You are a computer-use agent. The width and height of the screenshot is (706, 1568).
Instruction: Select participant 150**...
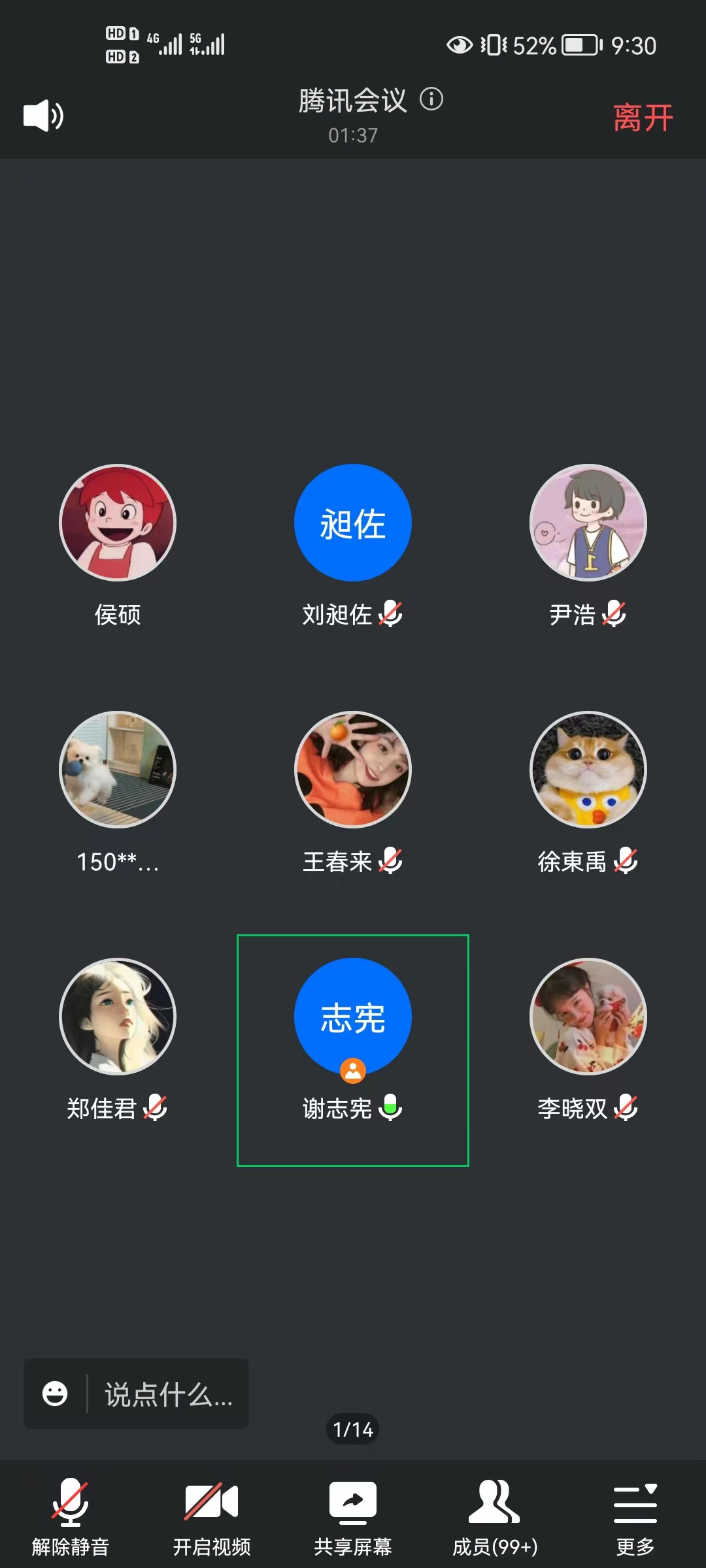pos(118,770)
